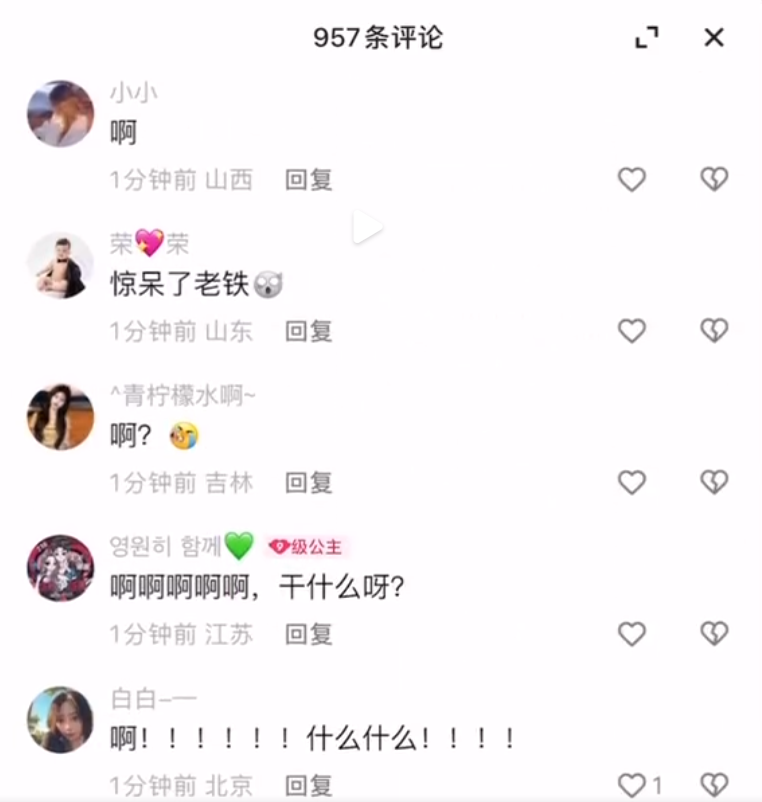Tap the play button to resume the video
762x802 pixels.
point(370,226)
